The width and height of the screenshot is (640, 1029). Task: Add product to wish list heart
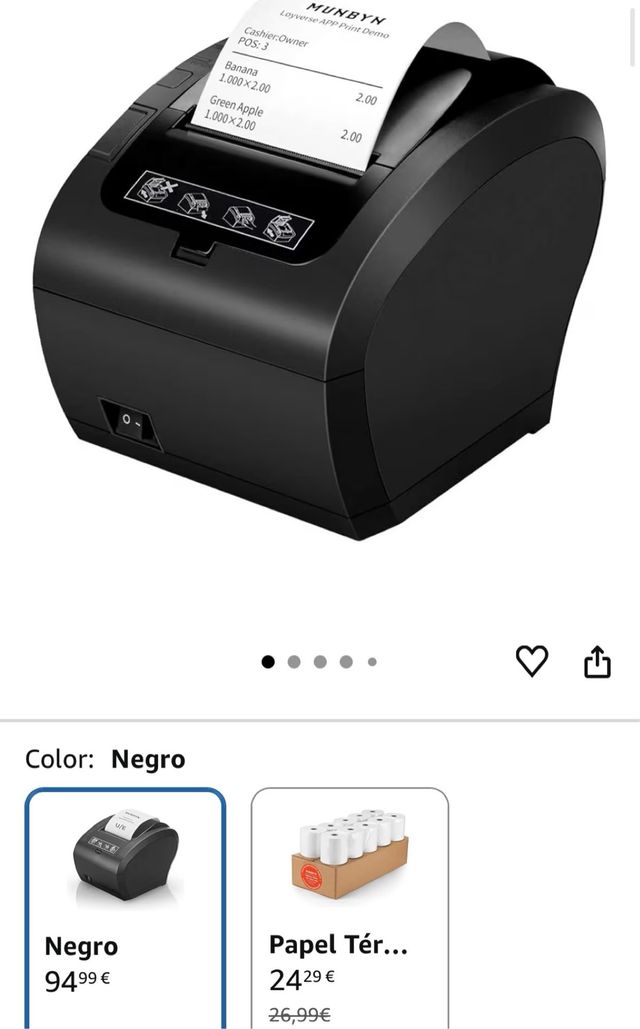pos(532,661)
